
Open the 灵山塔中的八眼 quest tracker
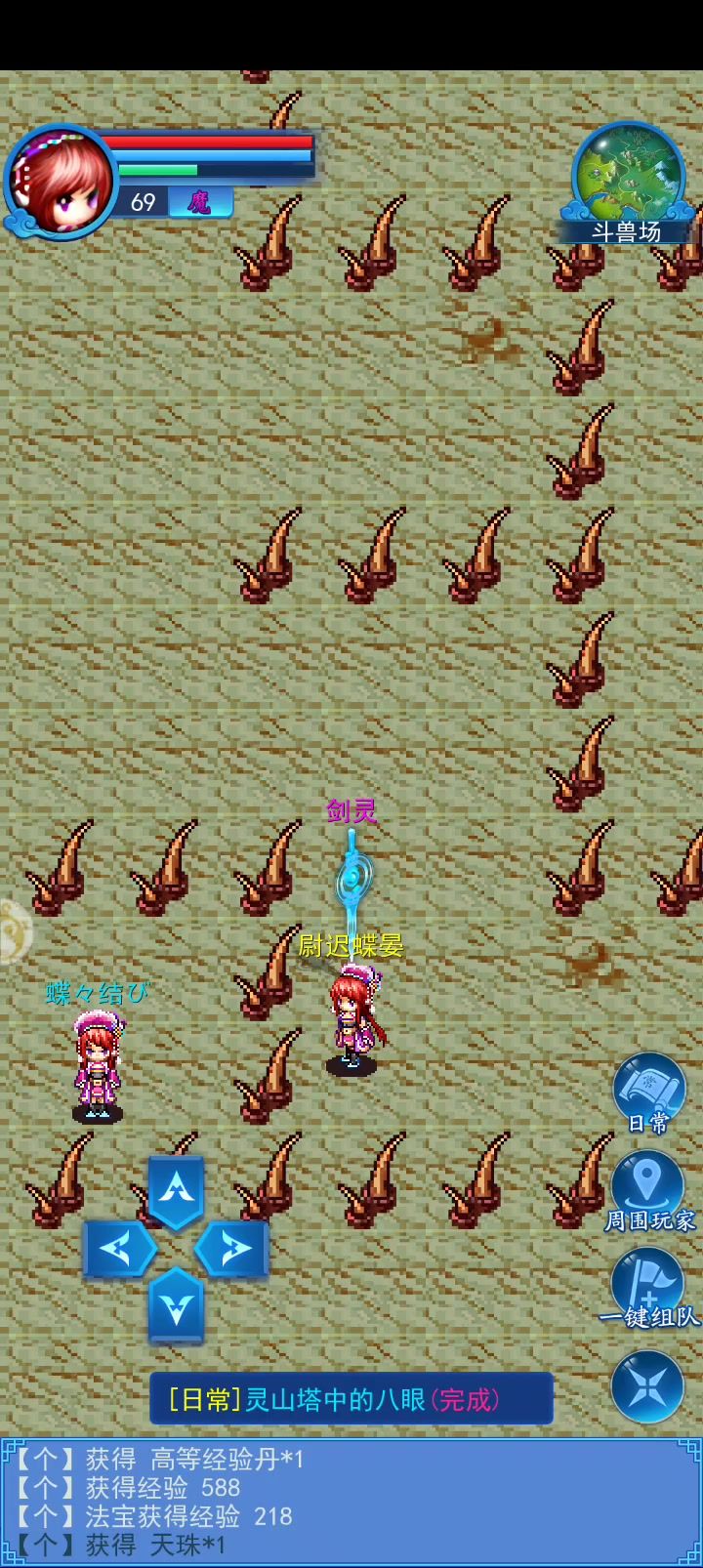point(351,1399)
